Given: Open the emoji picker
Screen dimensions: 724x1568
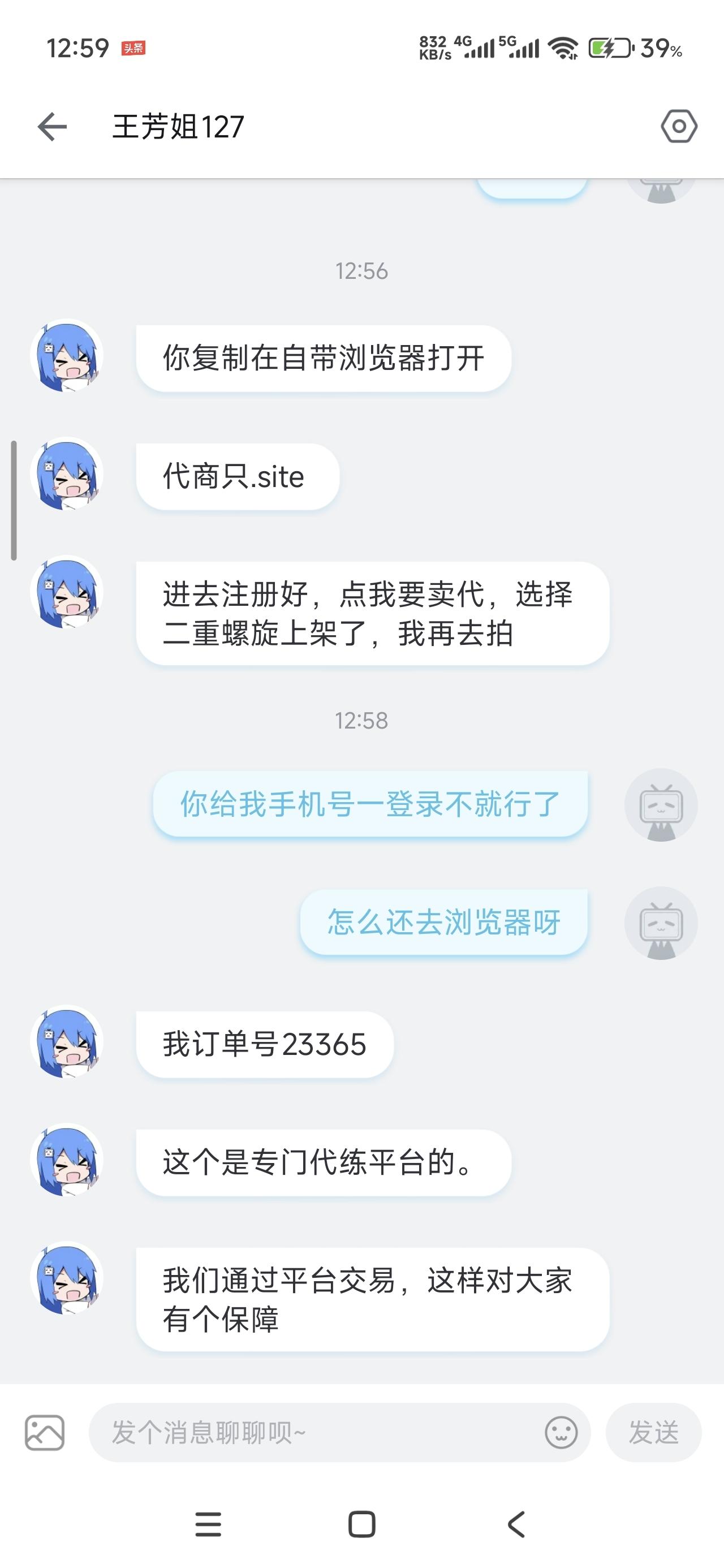Looking at the screenshot, I should coord(561,1432).
